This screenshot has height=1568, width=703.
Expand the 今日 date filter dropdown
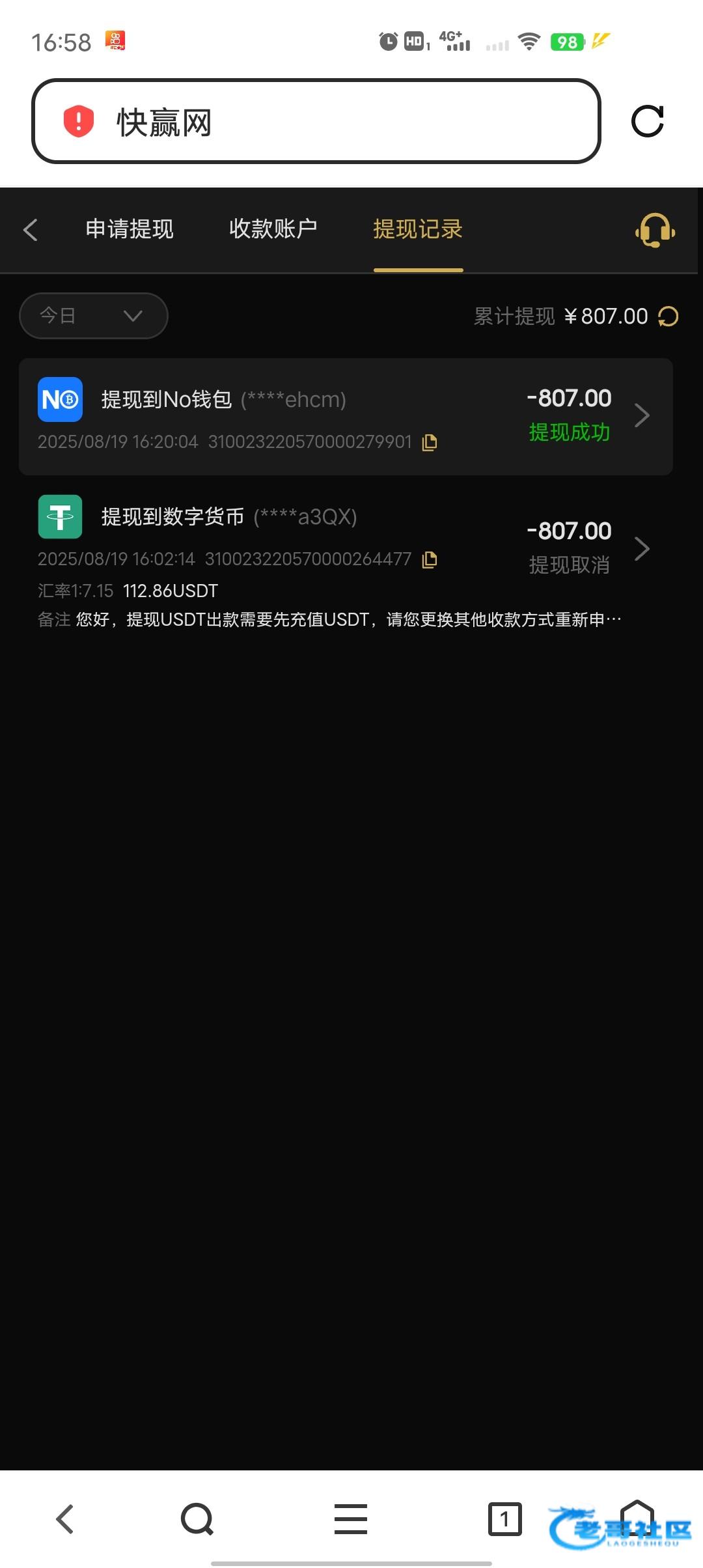[93, 316]
